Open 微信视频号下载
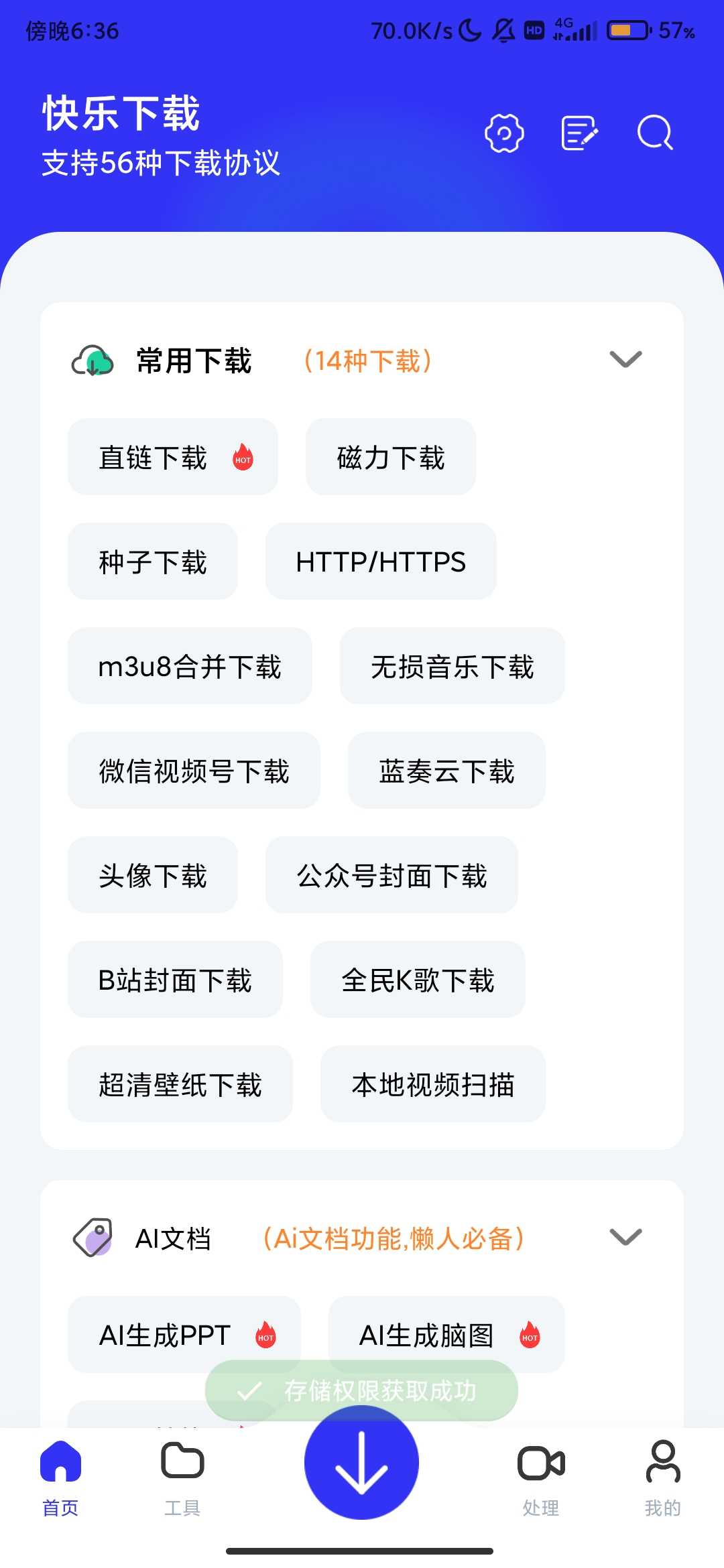The height and width of the screenshot is (1568, 724). [x=194, y=771]
